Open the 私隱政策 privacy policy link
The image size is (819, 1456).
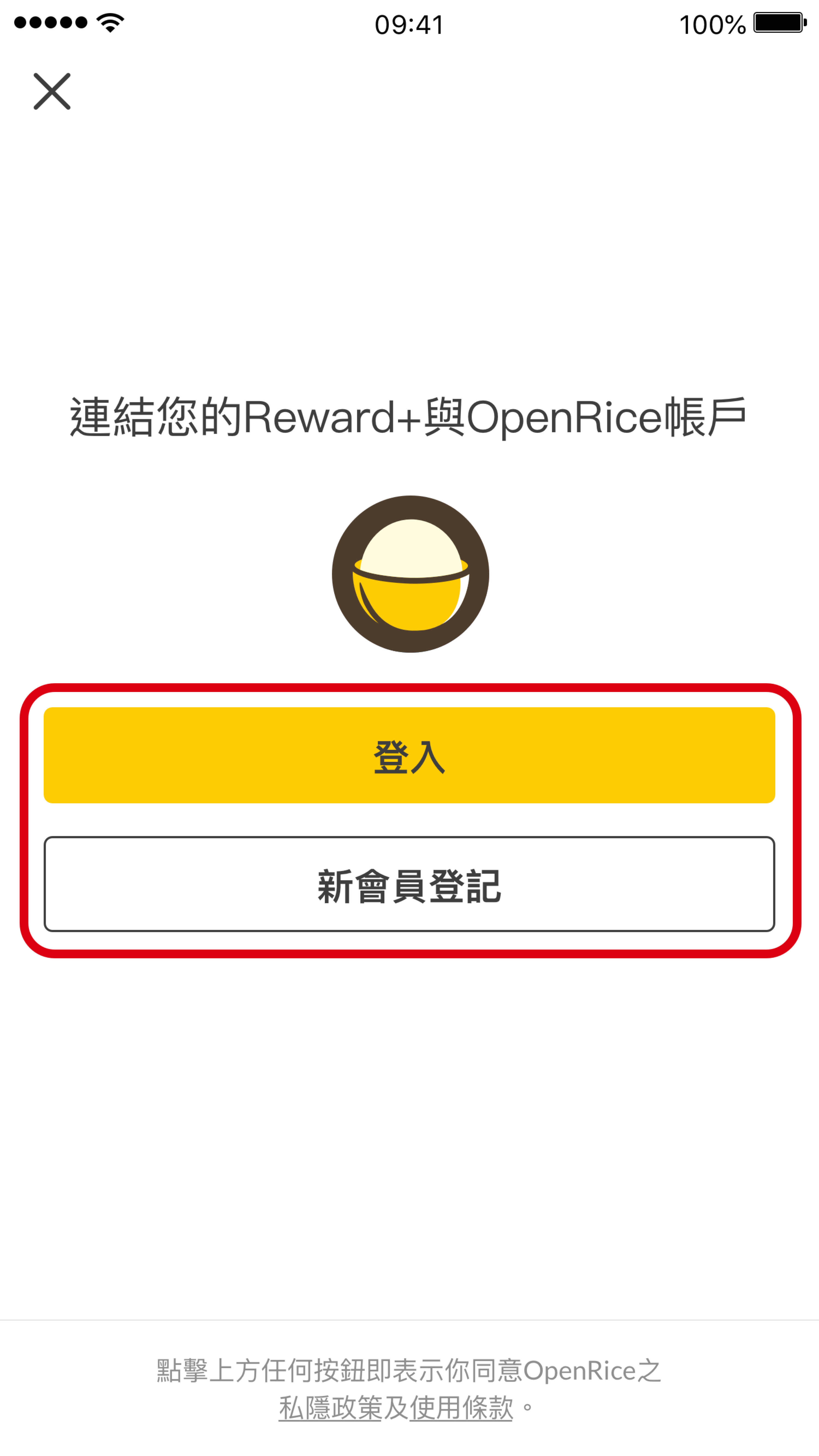point(330,1407)
